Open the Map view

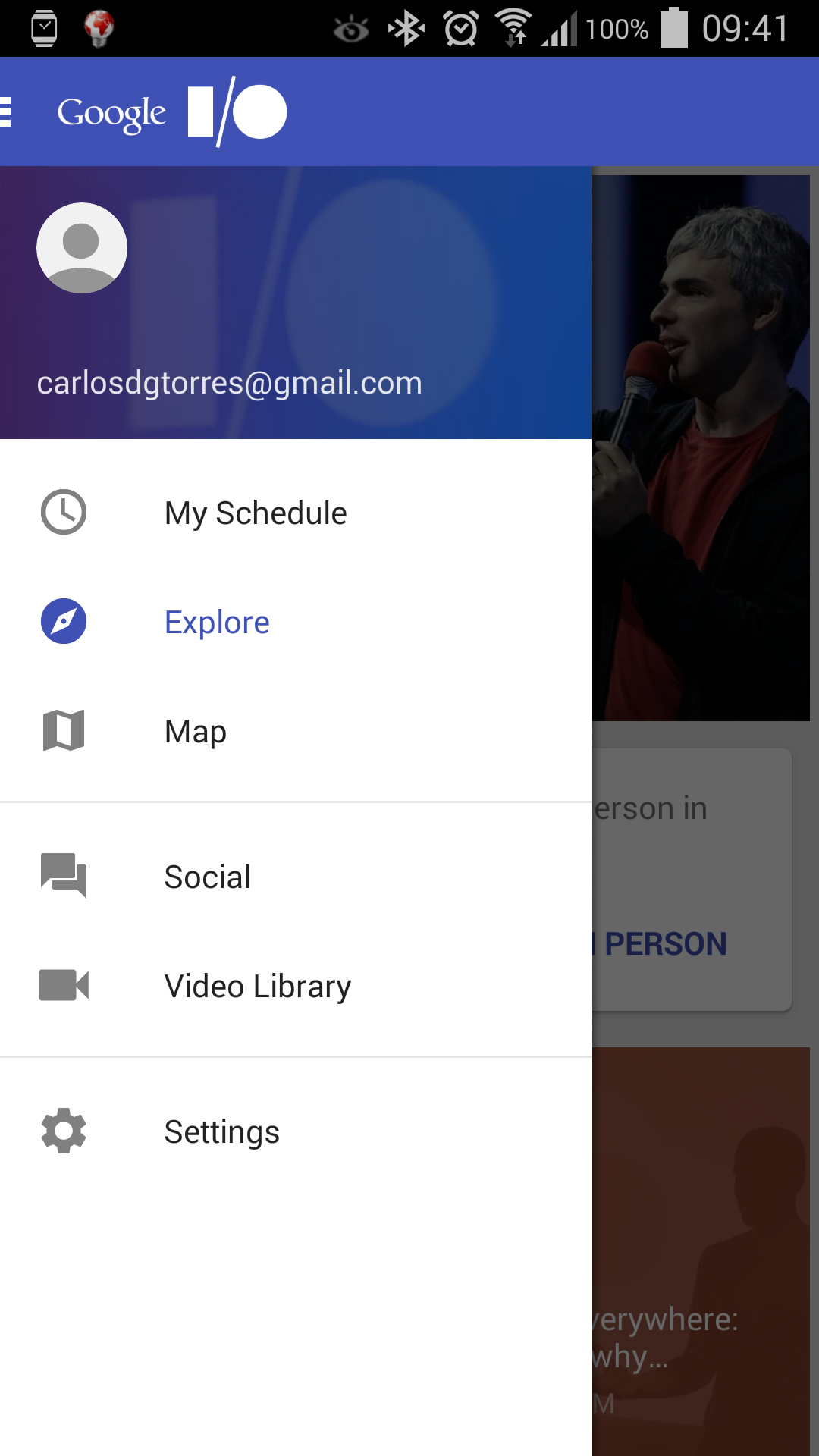click(195, 731)
